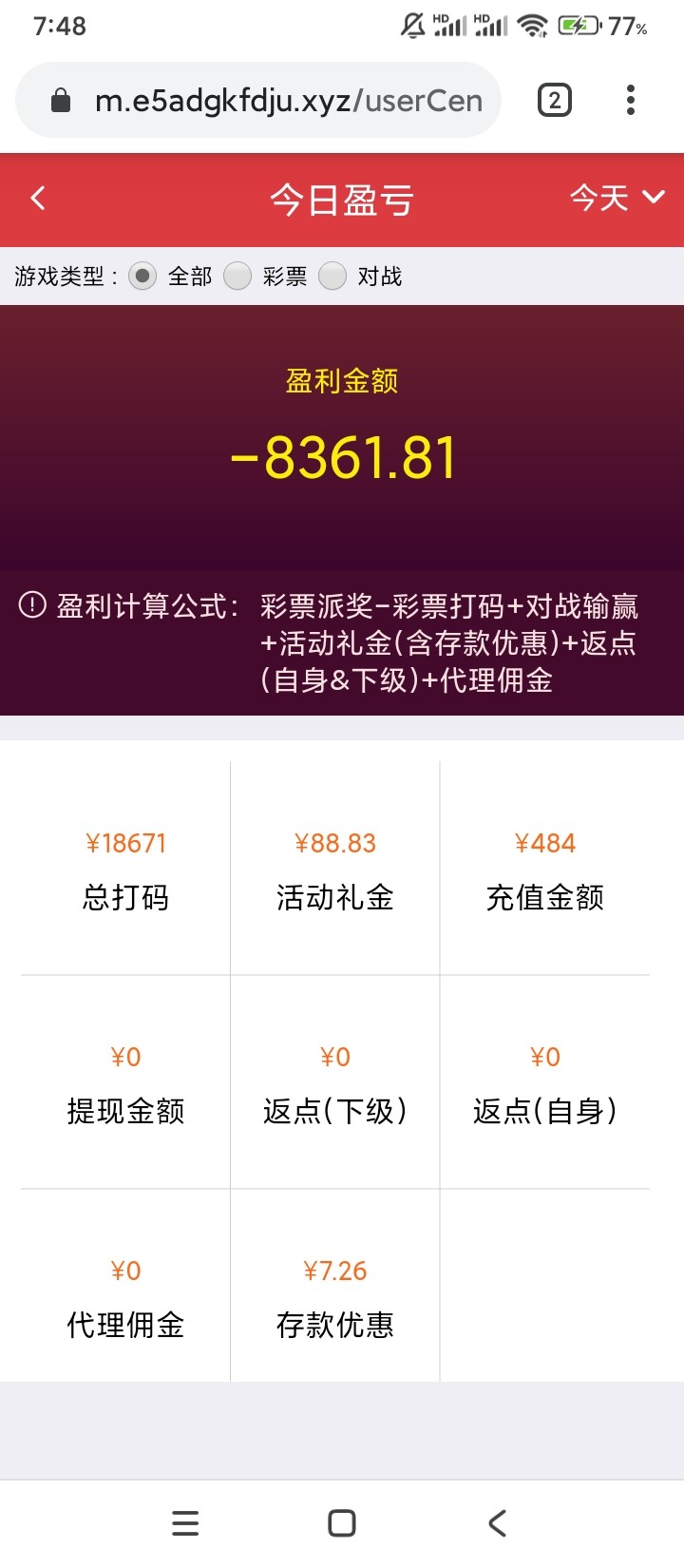Screen dimensions: 684x1568
Task: Tap the Wi-Fi icon in the status bar
Action: click(533, 26)
